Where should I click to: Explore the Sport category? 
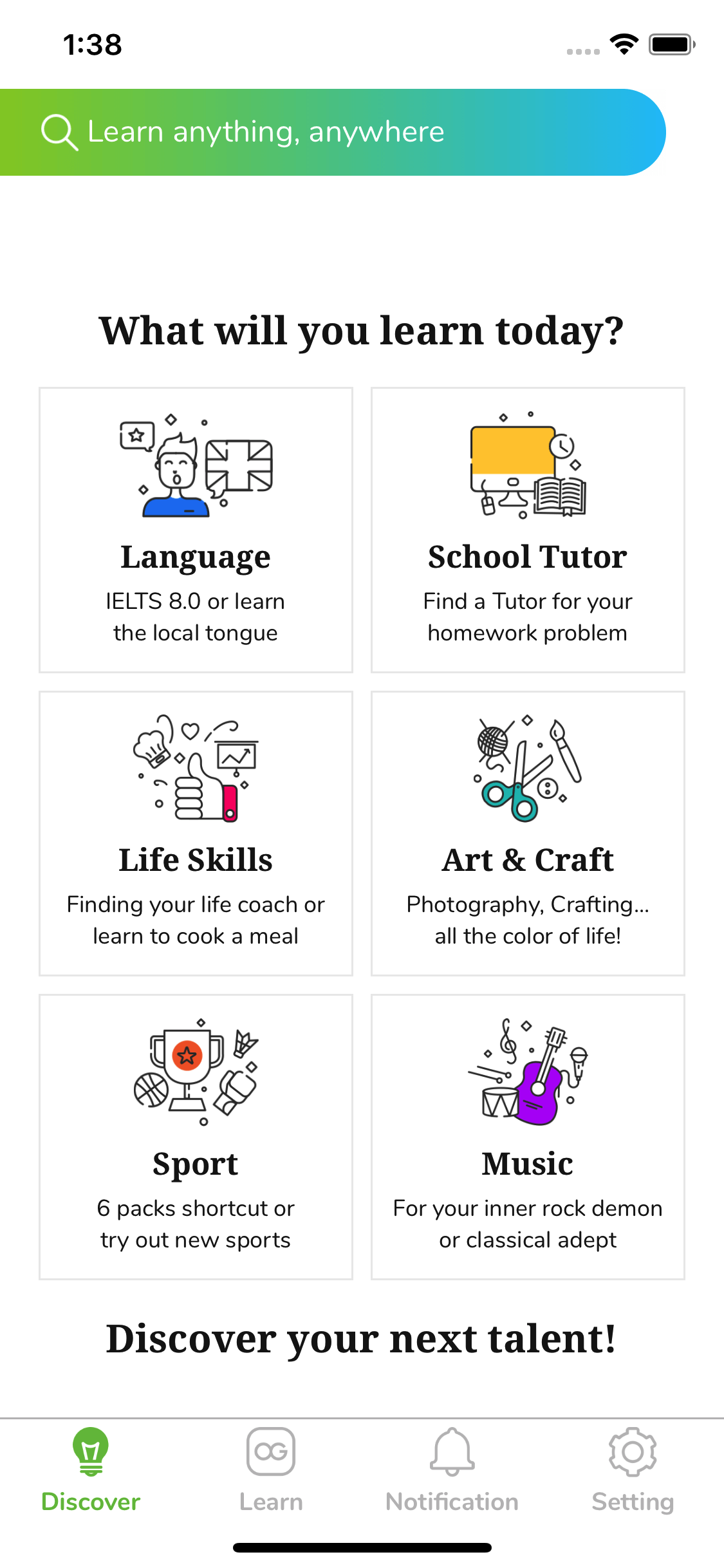[x=196, y=1137]
